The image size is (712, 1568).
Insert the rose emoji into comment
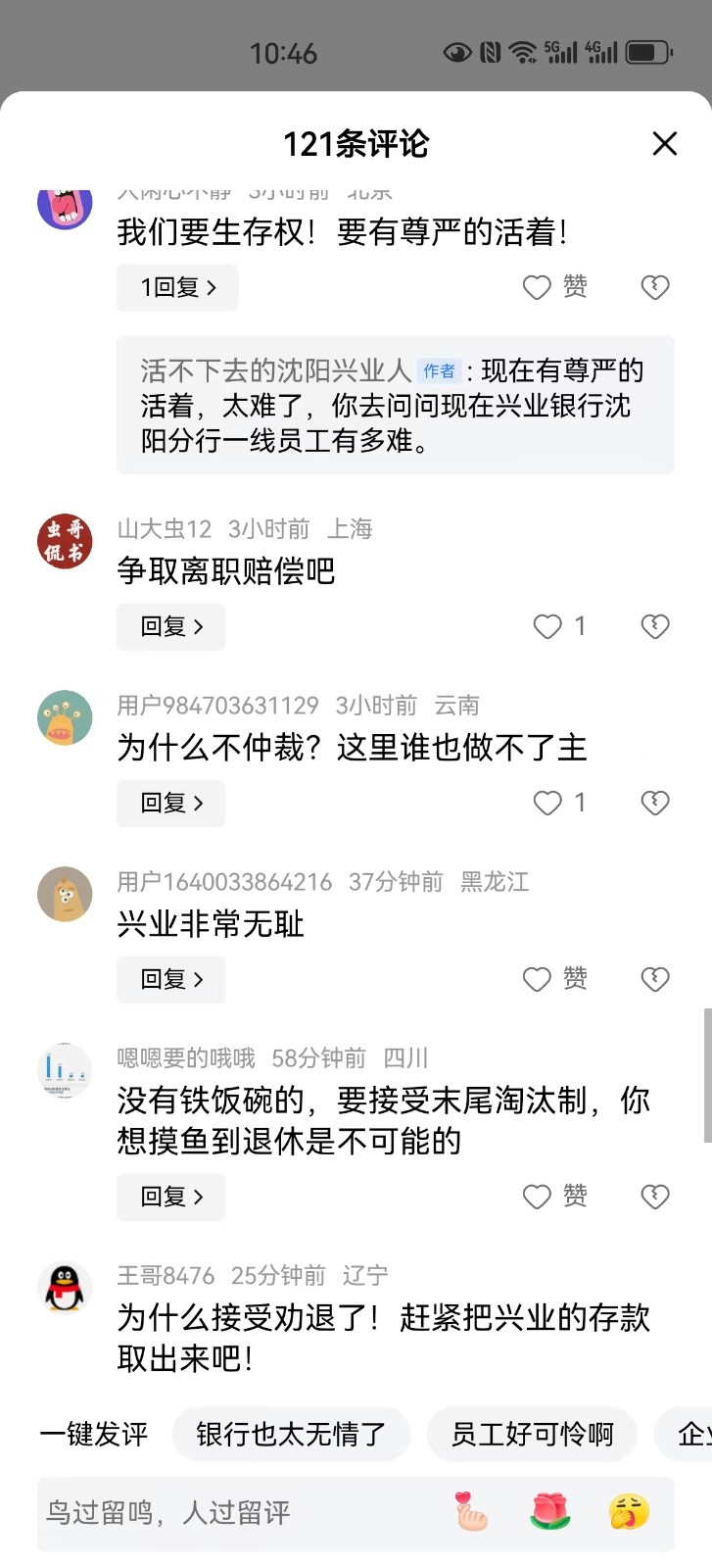549,1512
